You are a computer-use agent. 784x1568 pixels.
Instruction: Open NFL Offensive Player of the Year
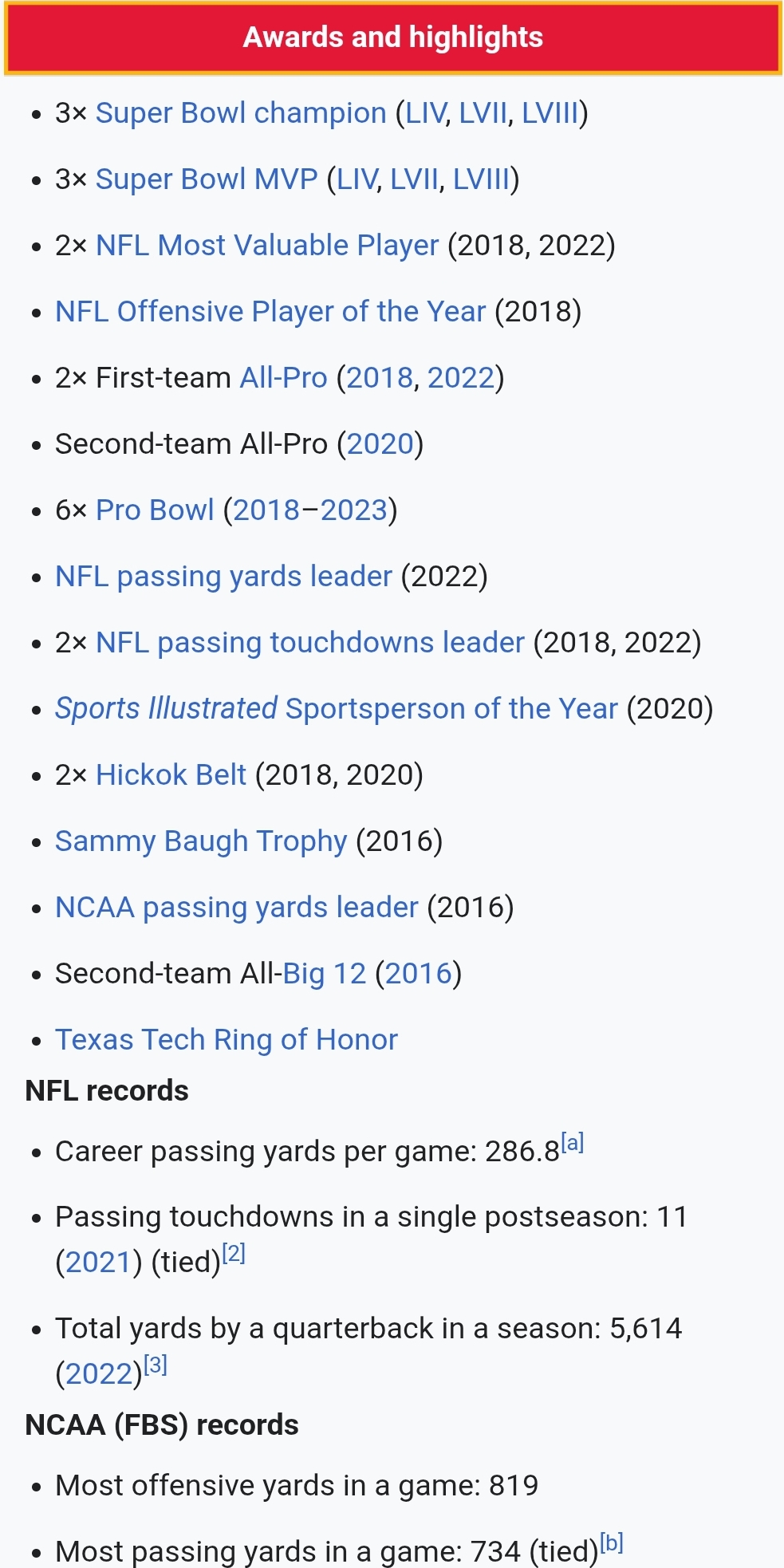tap(270, 312)
